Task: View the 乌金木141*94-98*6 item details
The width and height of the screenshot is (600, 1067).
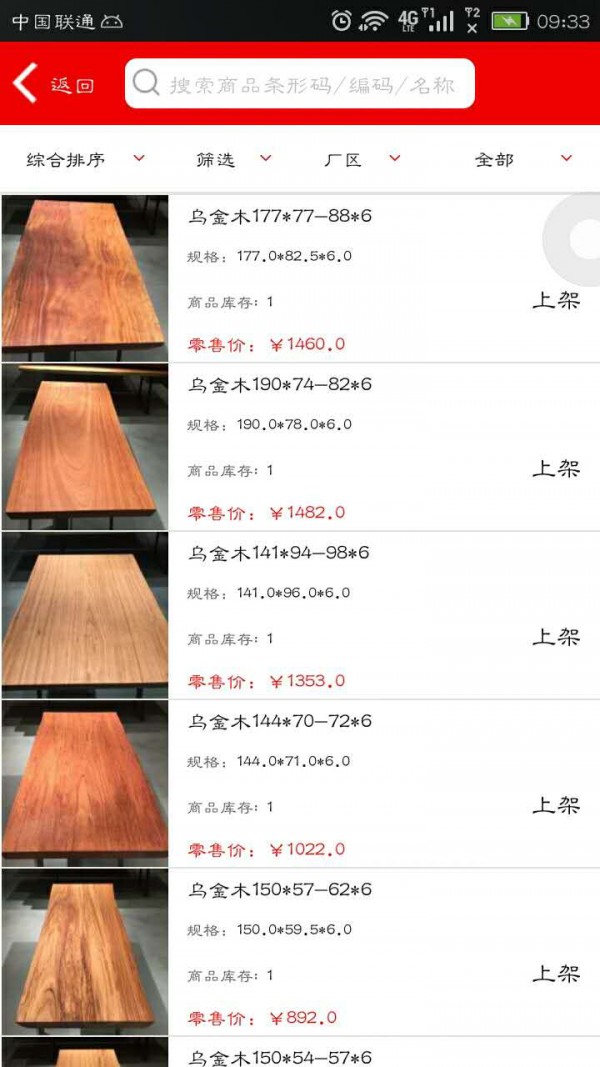Action: click(x=280, y=553)
